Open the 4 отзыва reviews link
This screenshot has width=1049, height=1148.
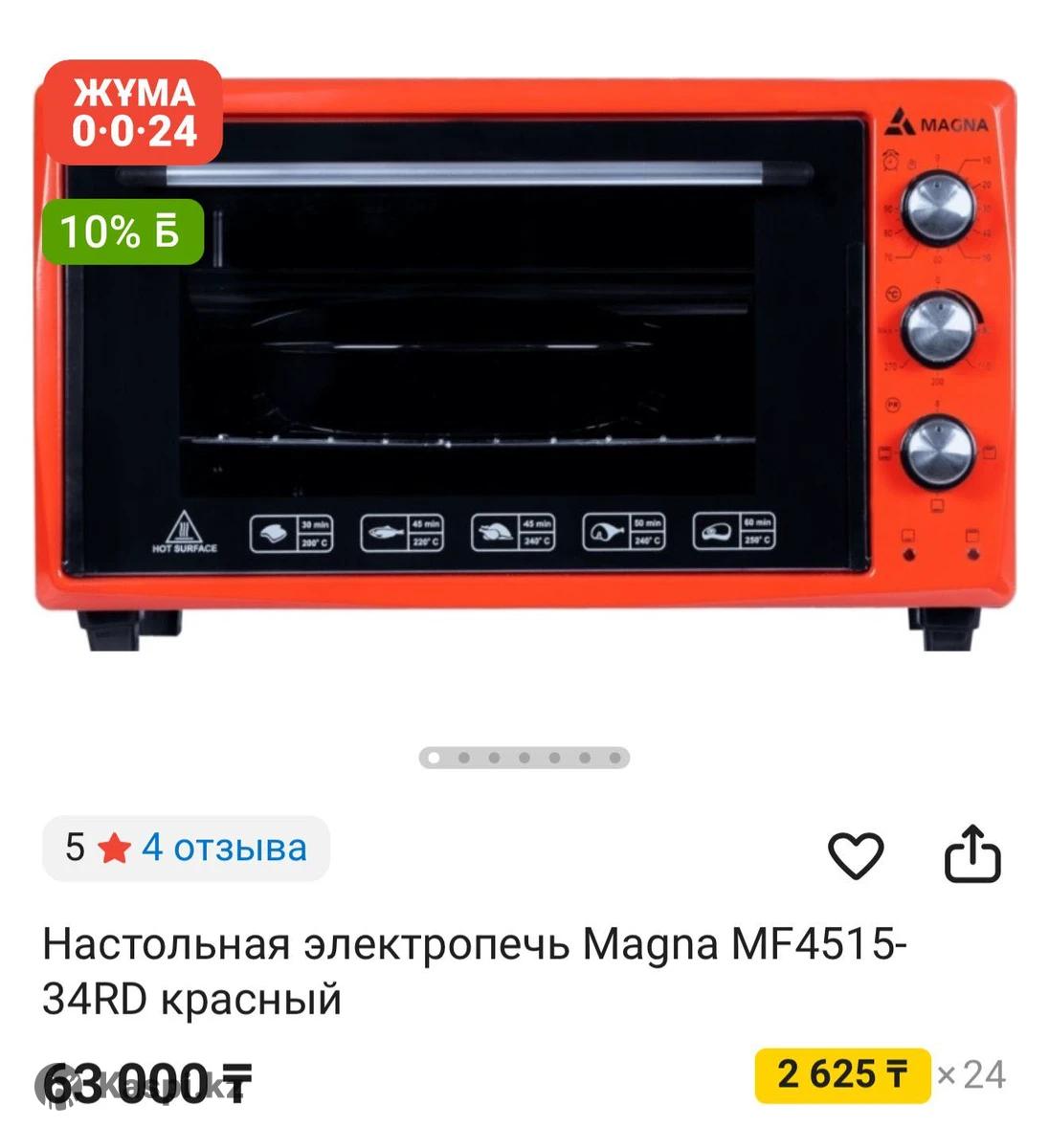pos(224,848)
